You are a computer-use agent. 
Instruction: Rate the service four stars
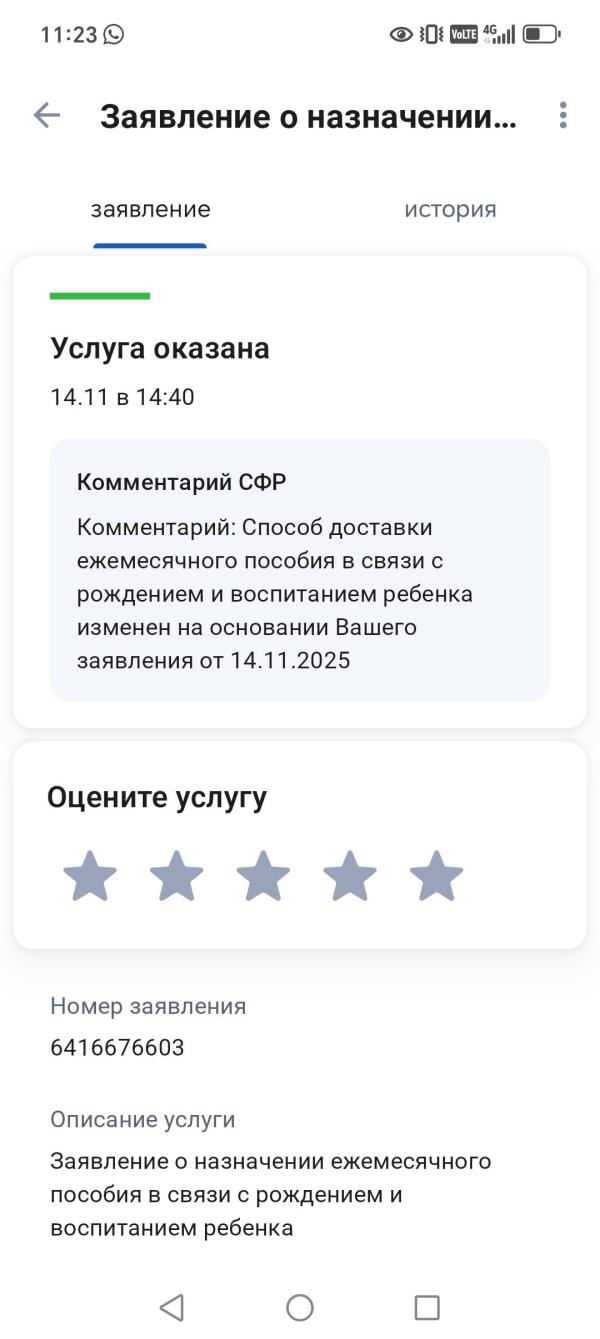coord(350,876)
